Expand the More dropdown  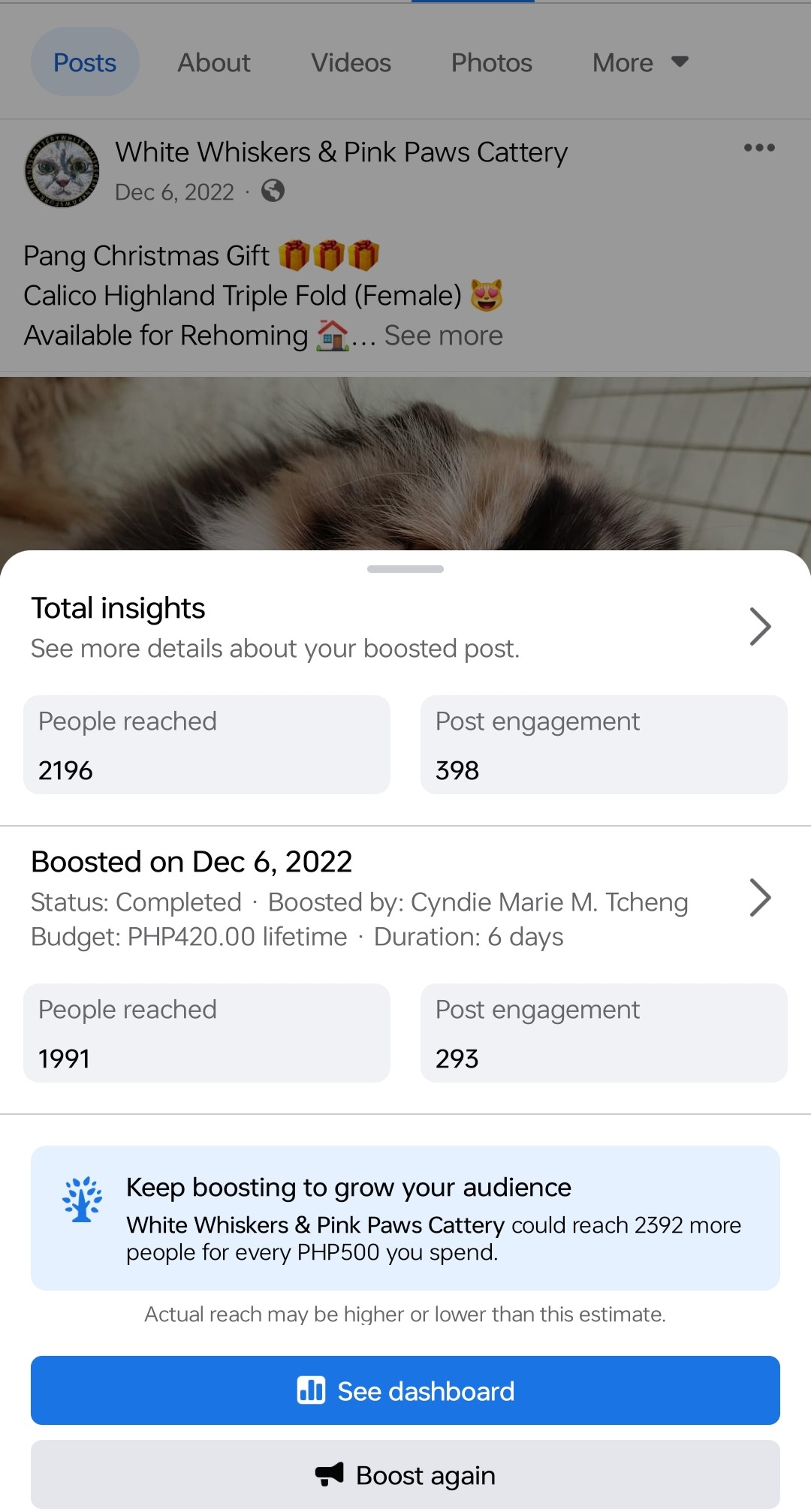(640, 62)
